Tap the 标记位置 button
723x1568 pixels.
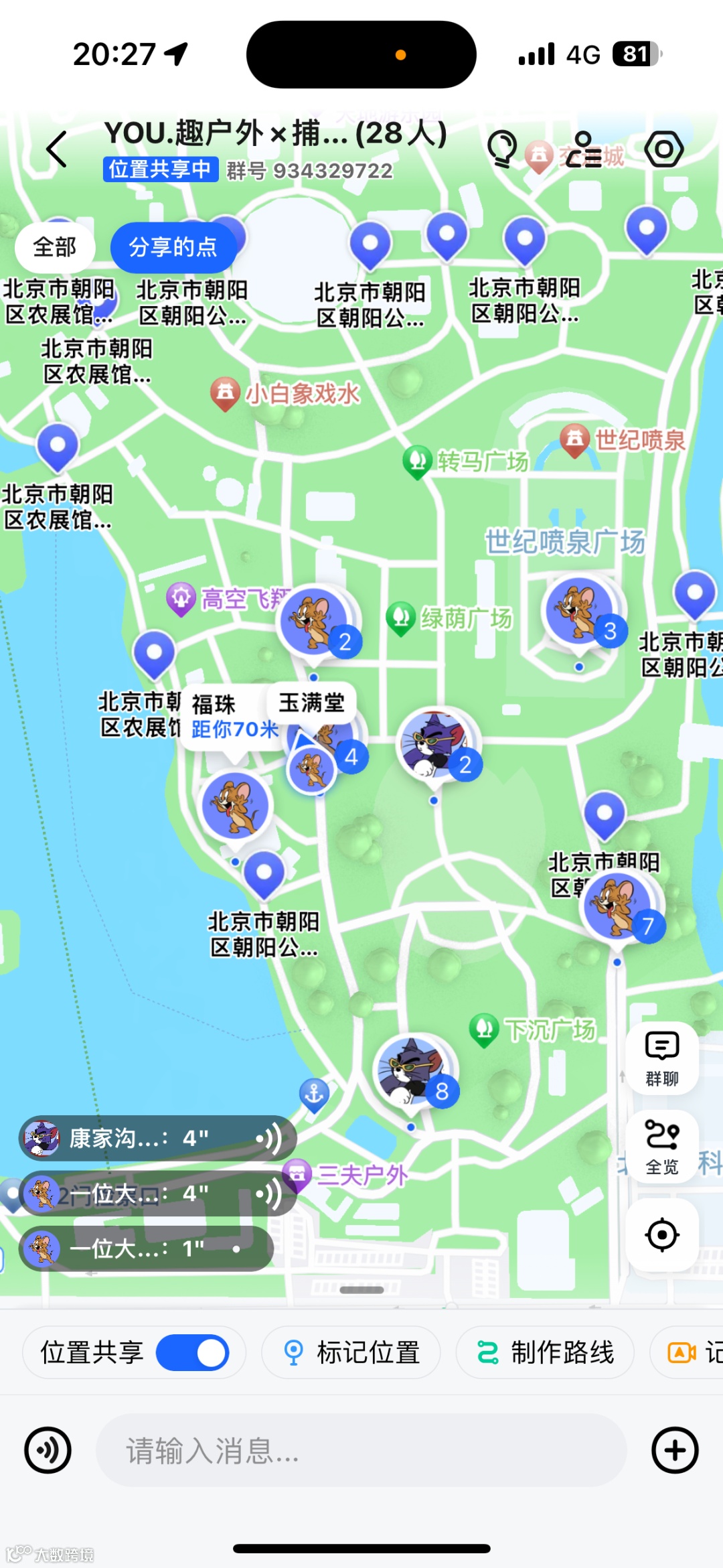pos(351,1353)
